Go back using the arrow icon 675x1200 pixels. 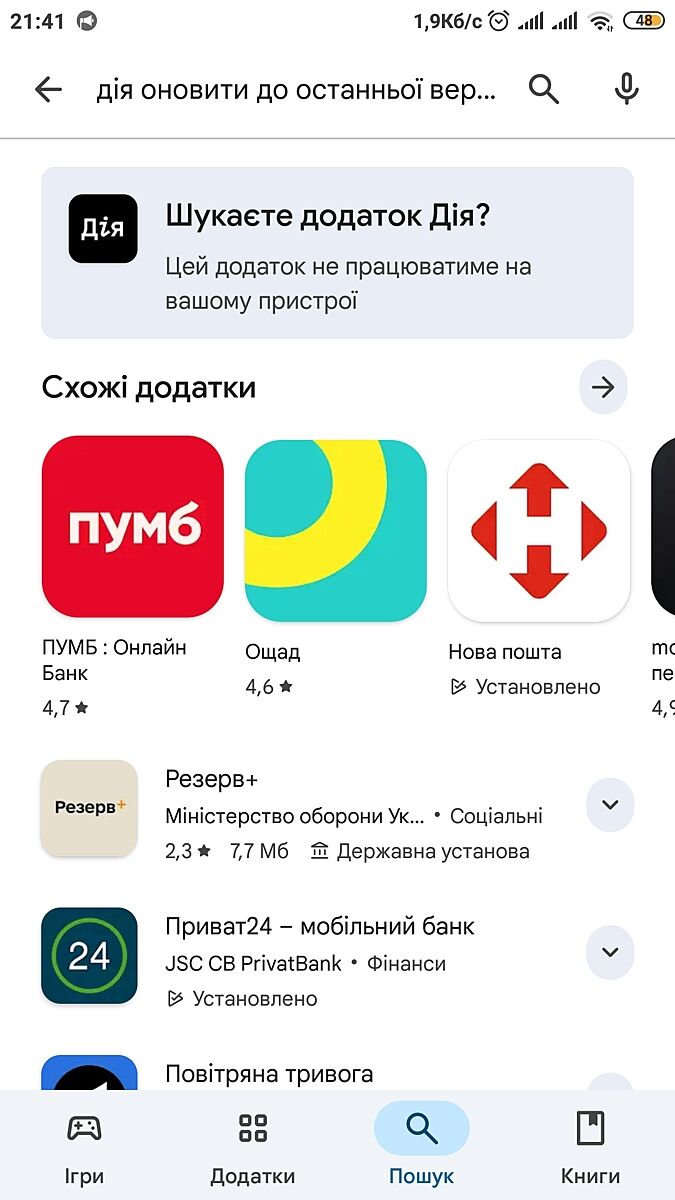48,90
